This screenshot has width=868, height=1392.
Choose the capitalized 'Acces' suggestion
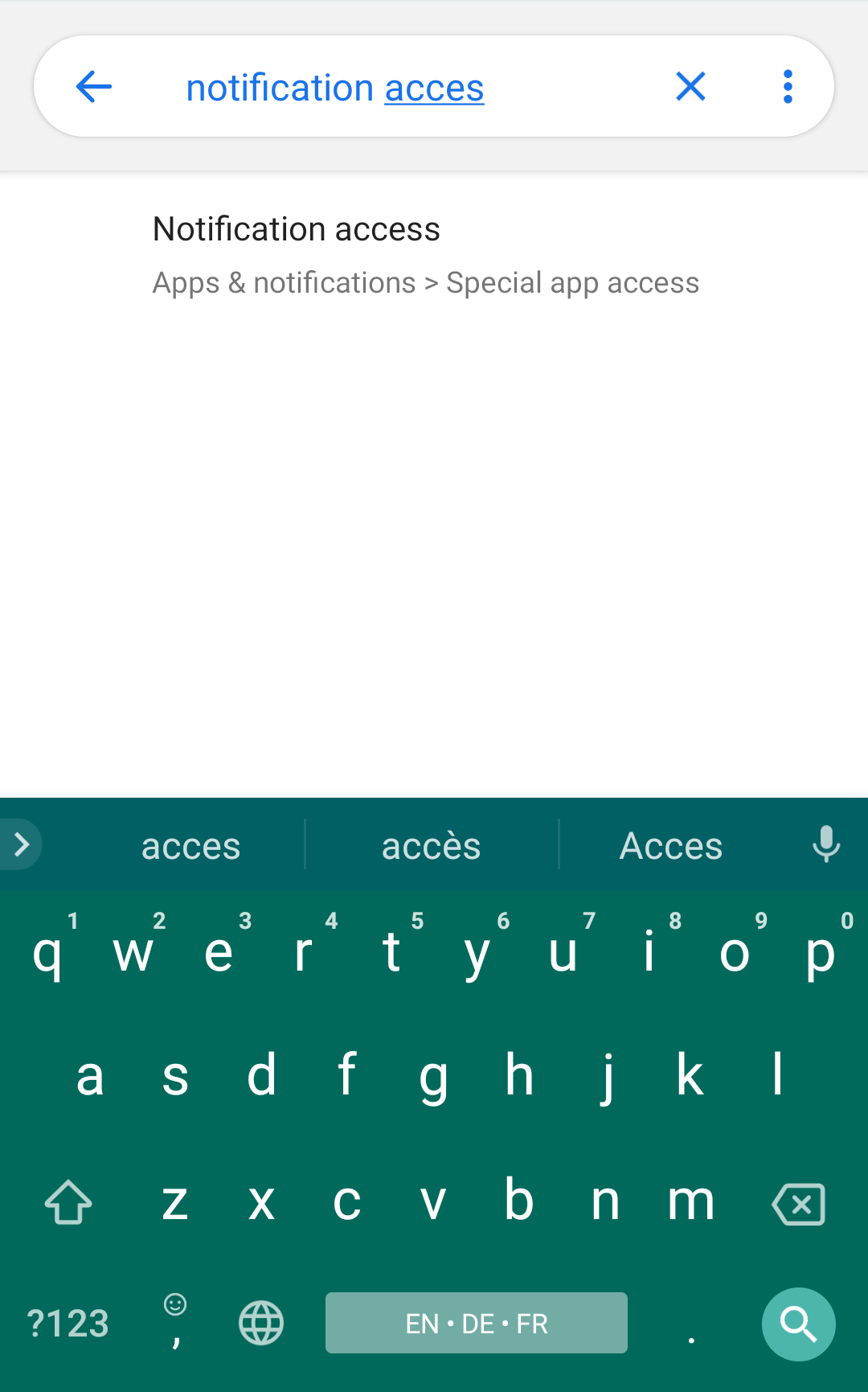tap(670, 846)
